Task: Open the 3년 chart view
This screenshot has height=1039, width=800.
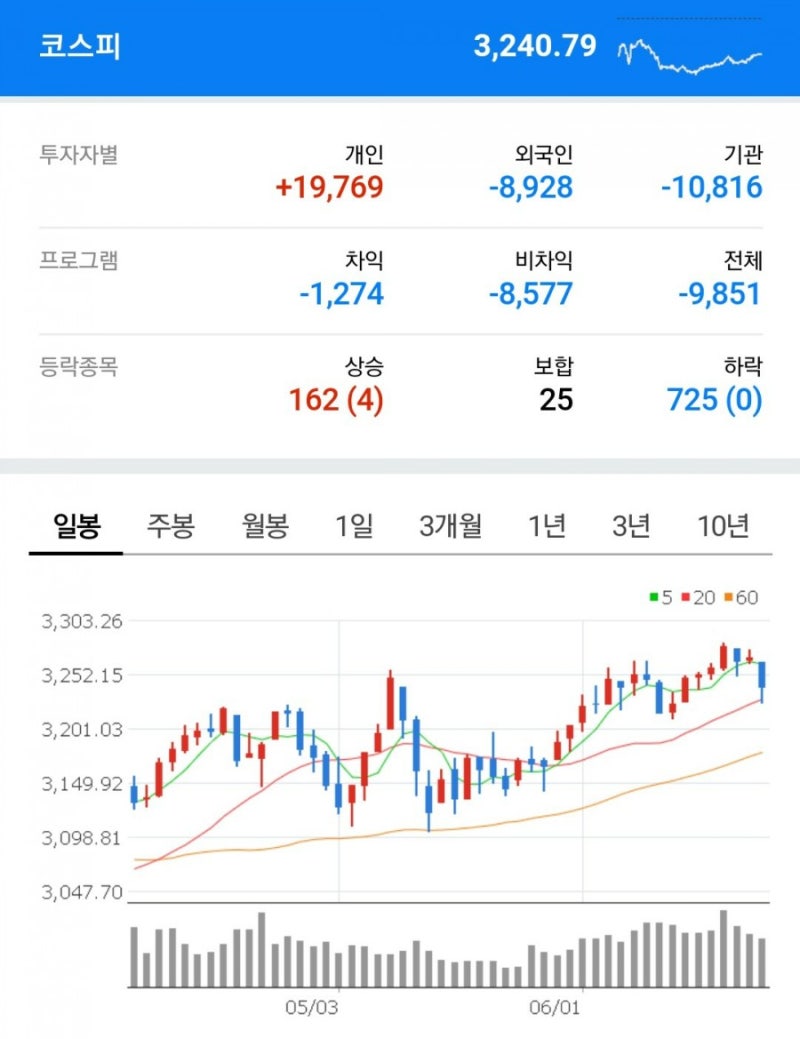Action: tap(633, 523)
